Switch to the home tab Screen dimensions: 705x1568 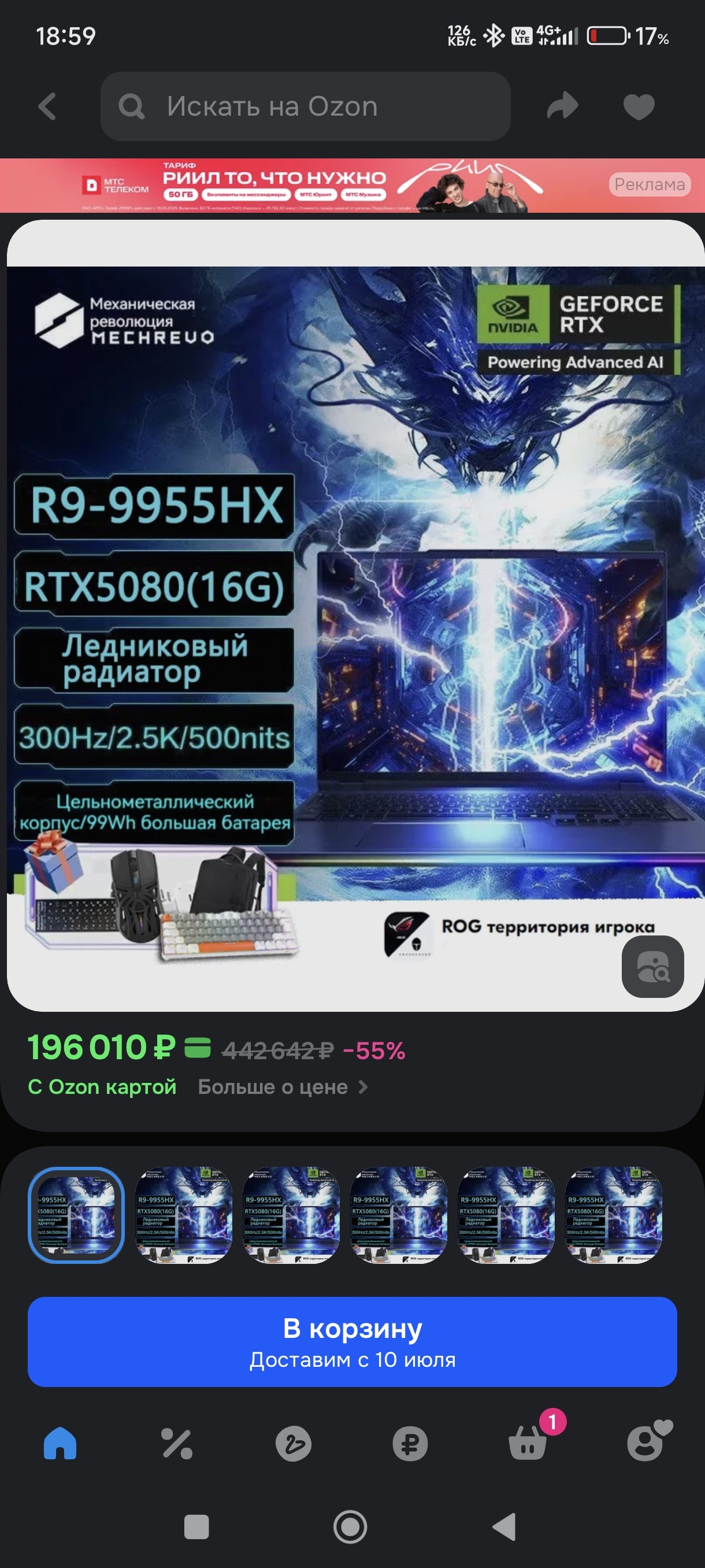[60, 1443]
